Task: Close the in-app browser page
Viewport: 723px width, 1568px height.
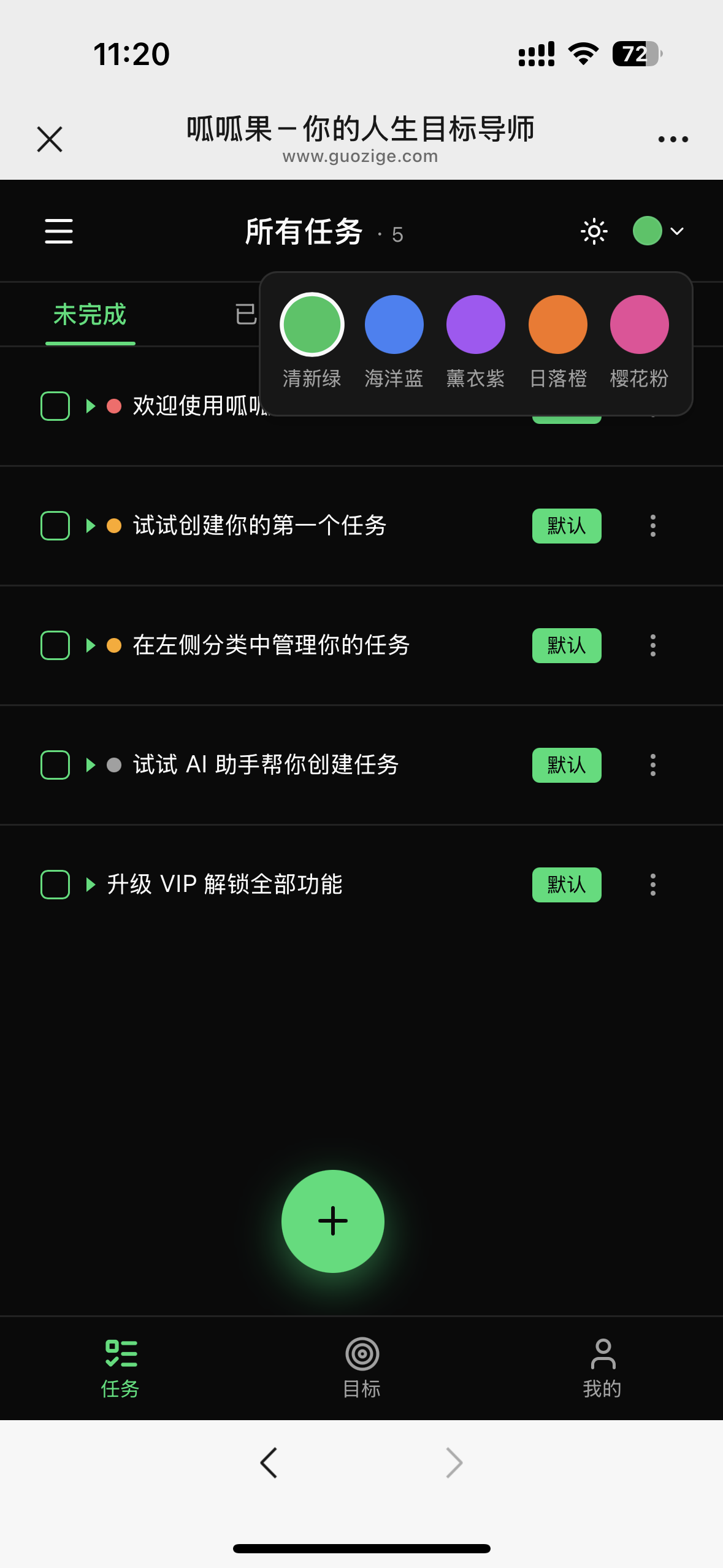Action: coord(50,139)
